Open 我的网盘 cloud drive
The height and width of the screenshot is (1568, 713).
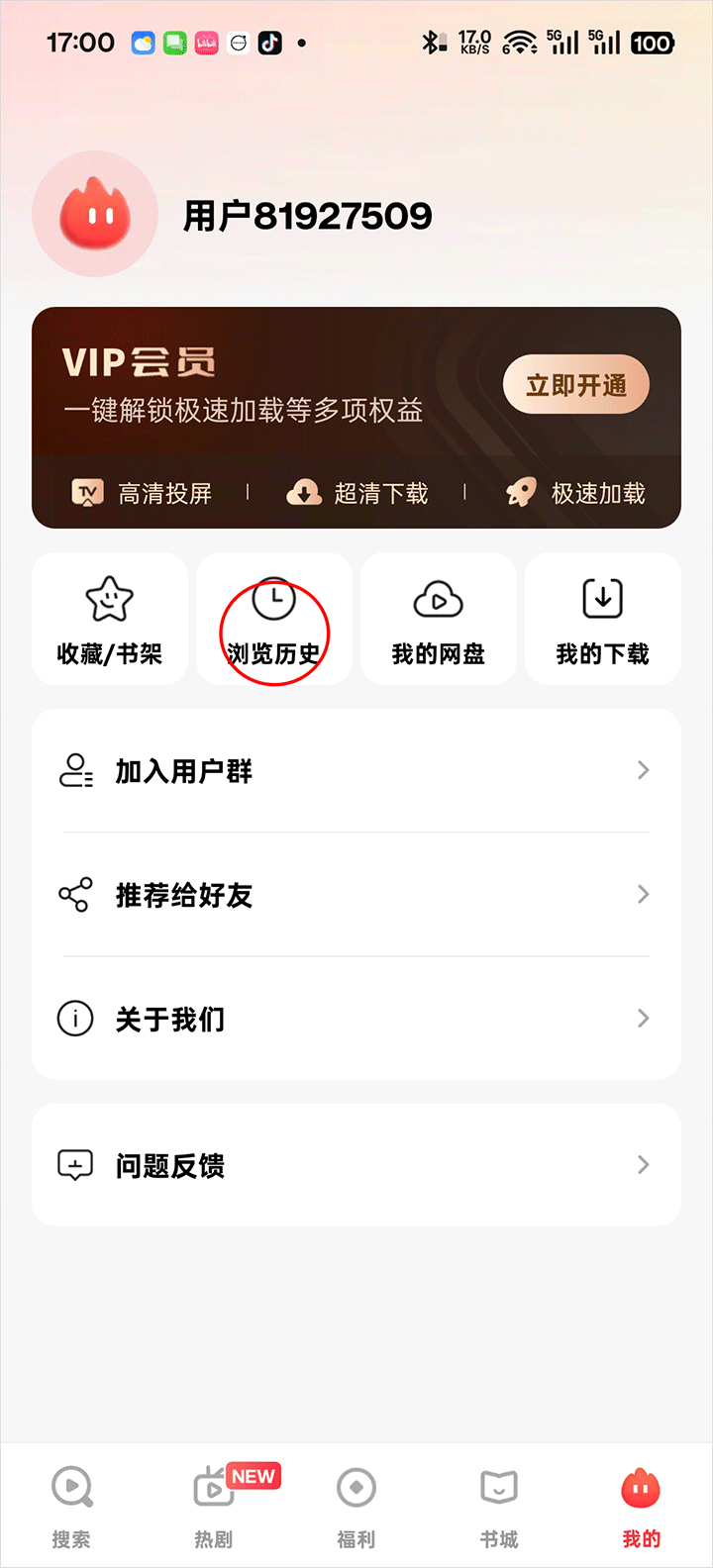[438, 620]
